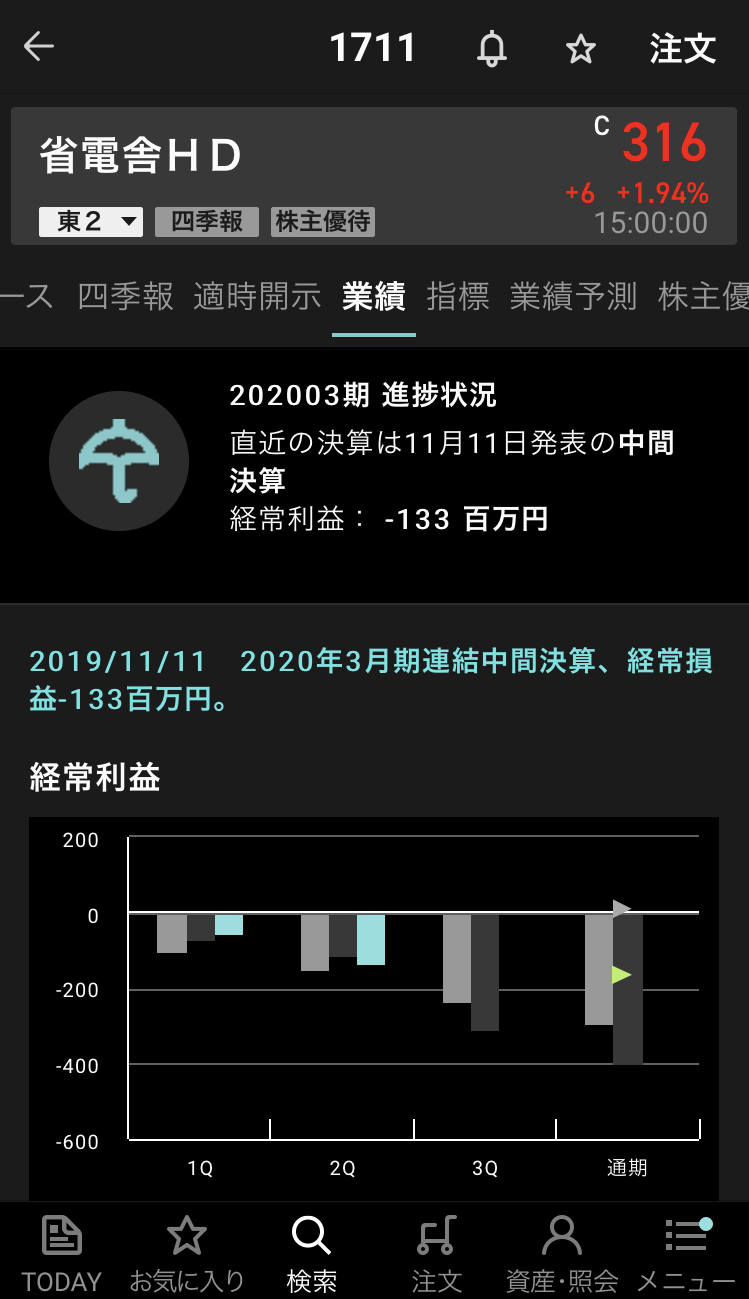Switch to the 四季報 tab
749x1299 pixels.
[x=126, y=296]
